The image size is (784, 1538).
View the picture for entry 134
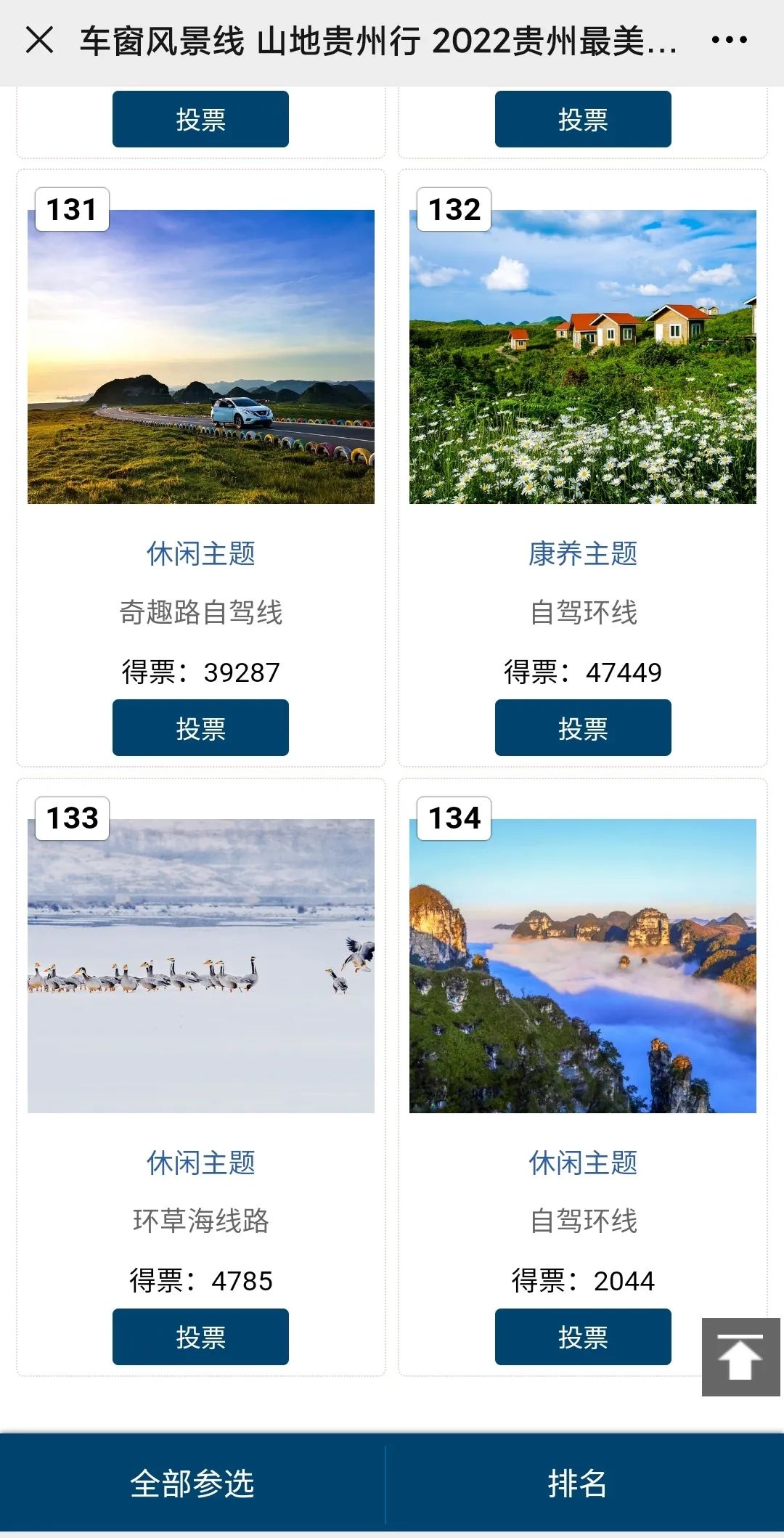(x=583, y=966)
